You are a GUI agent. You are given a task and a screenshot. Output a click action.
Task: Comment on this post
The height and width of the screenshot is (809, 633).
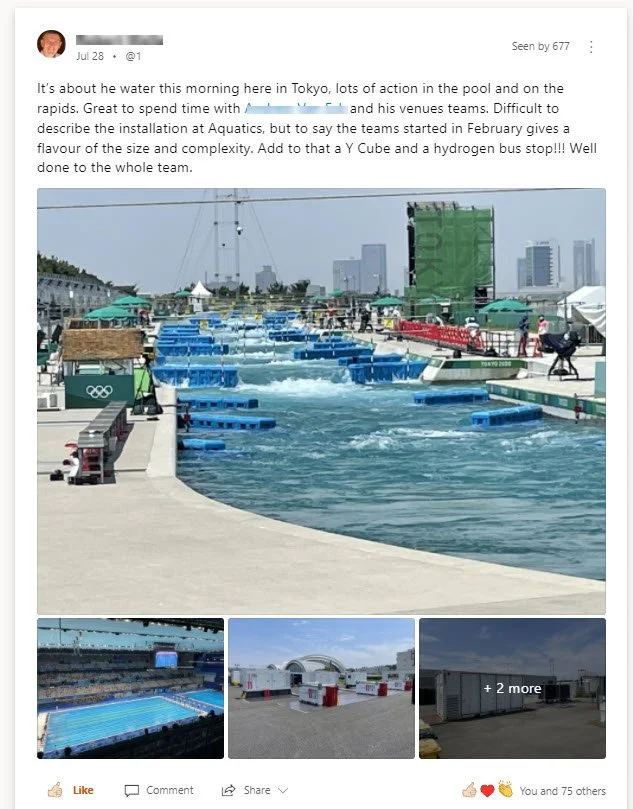(159, 790)
